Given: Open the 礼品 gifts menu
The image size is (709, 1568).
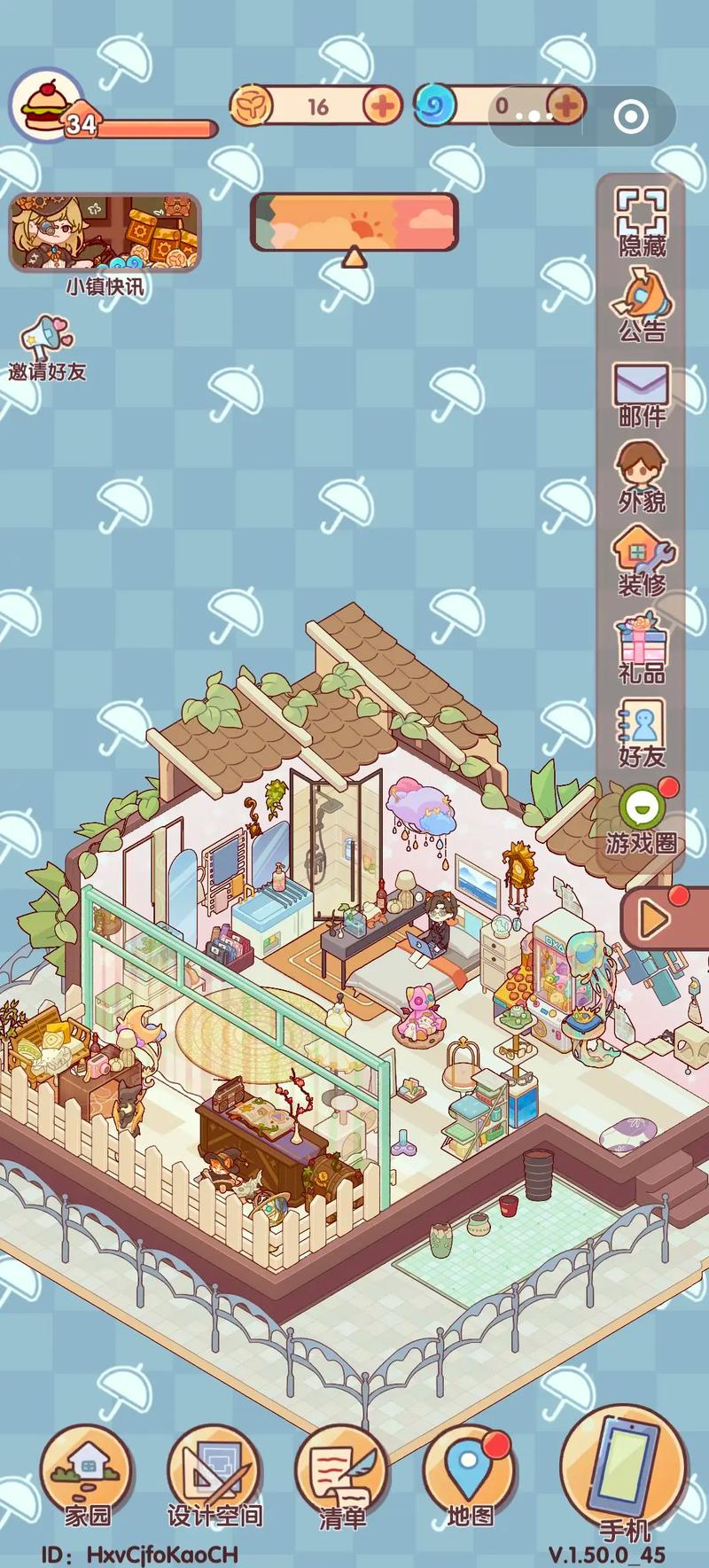Looking at the screenshot, I should click(642, 648).
